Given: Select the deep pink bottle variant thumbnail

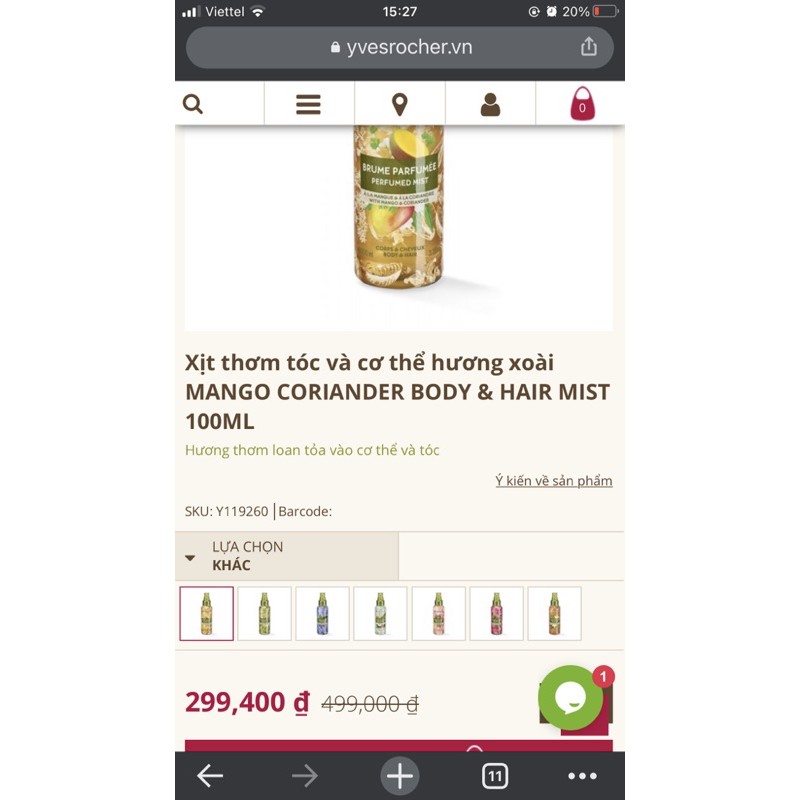Looking at the screenshot, I should pos(496,613).
